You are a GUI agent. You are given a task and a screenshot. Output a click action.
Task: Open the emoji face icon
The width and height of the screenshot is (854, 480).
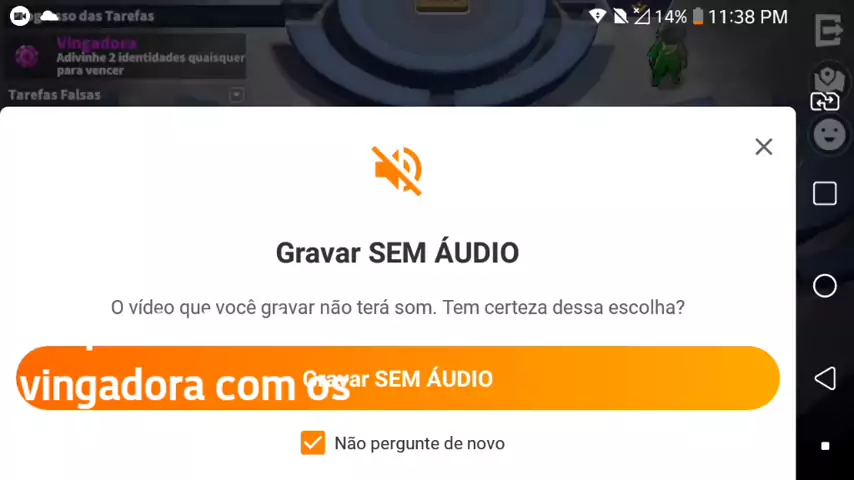click(829, 134)
